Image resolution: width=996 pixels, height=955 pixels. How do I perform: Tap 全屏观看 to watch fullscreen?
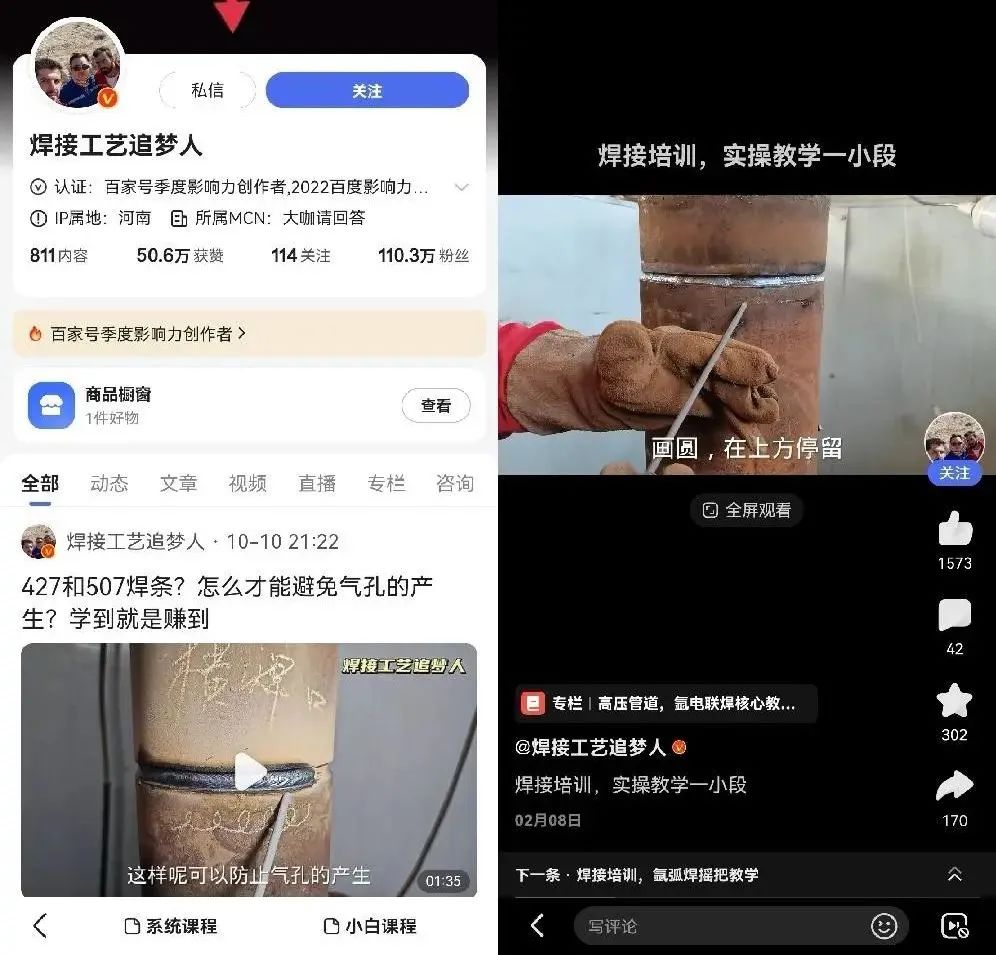(746, 510)
